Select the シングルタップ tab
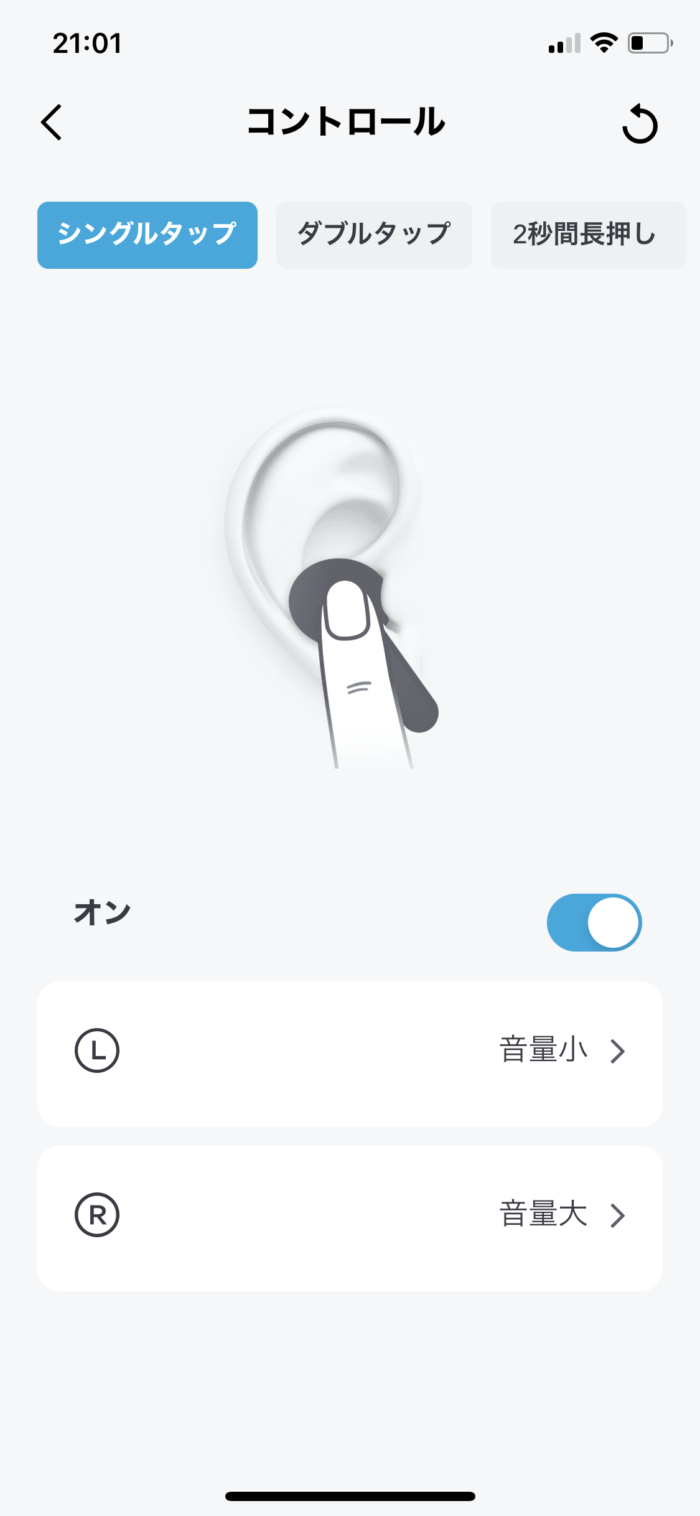Viewport: 700px width, 1516px height. (x=147, y=235)
